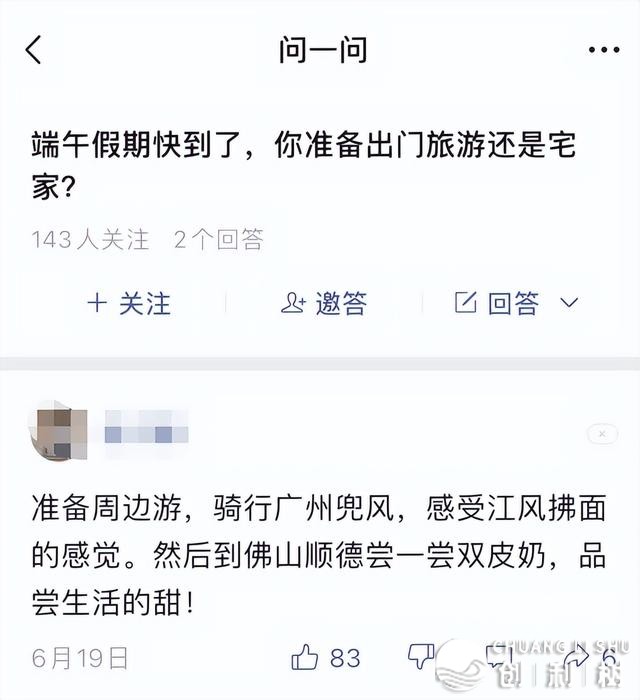This screenshot has width=640, height=700.
Task: Invite someone to answer via 邀答
Action: click(324, 303)
